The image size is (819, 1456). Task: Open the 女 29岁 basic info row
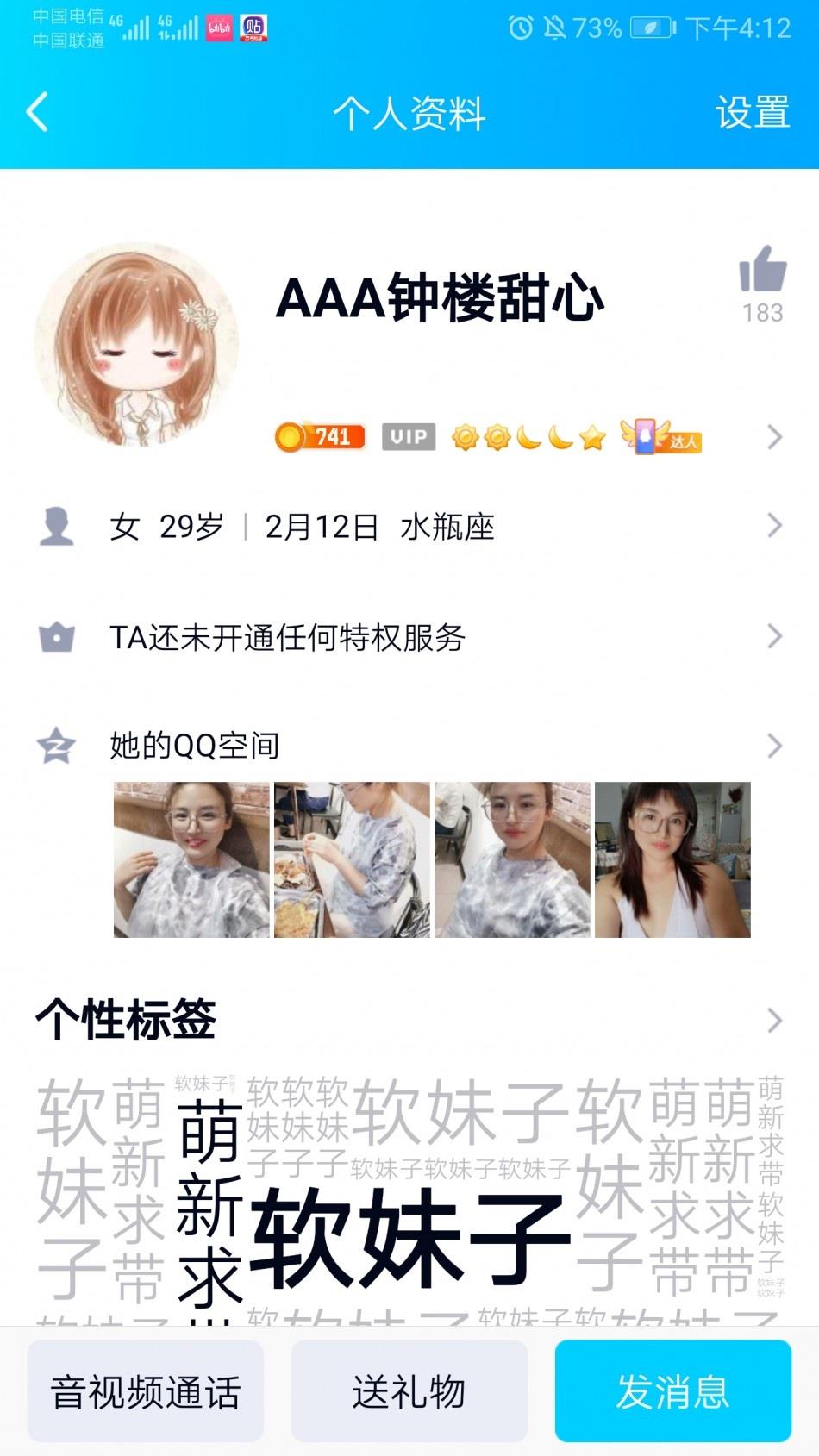click(409, 526)
